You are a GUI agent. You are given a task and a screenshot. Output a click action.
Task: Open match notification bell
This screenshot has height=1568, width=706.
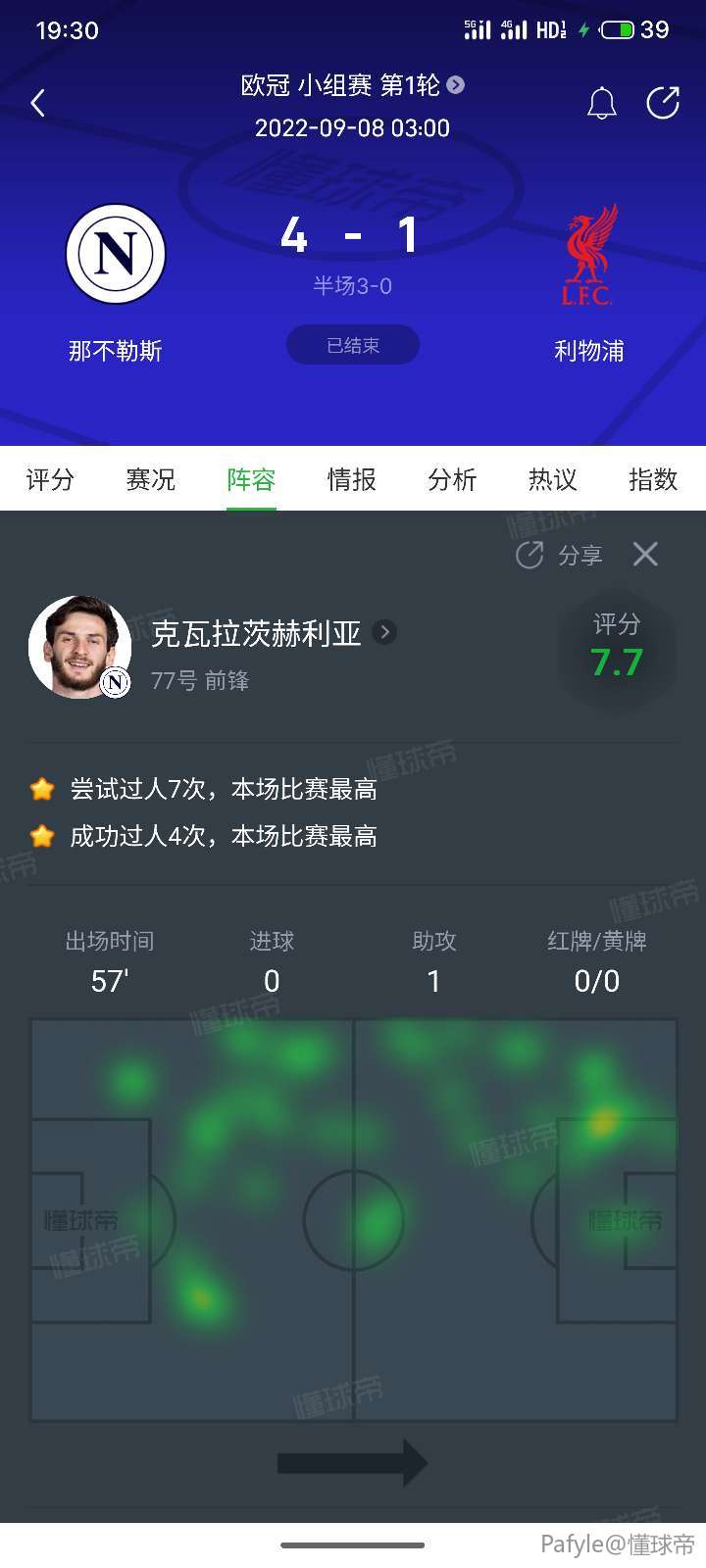point(601,103)
